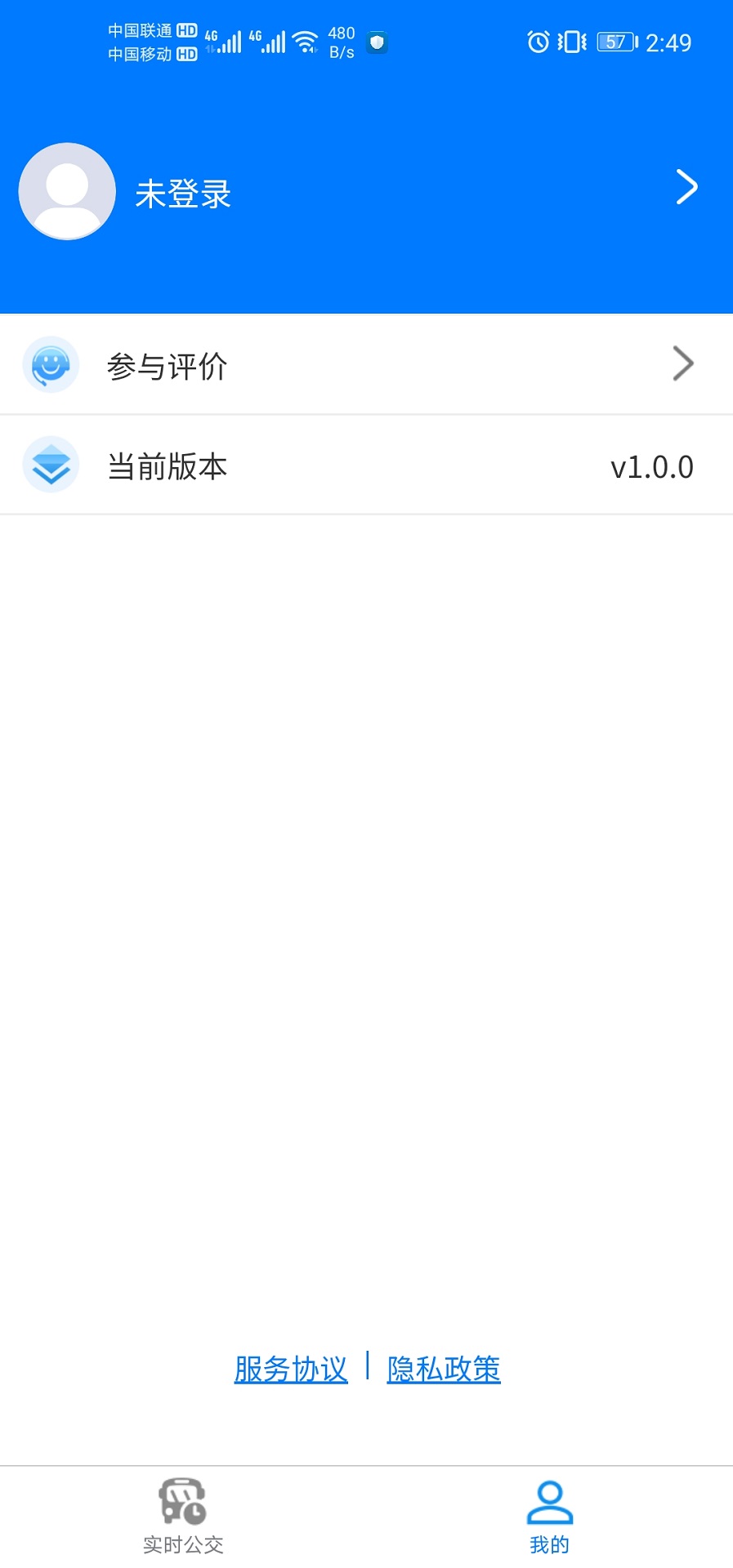Open the 参与评价 row
Screen dimensions: 733x1568
(x=366, y=365)
